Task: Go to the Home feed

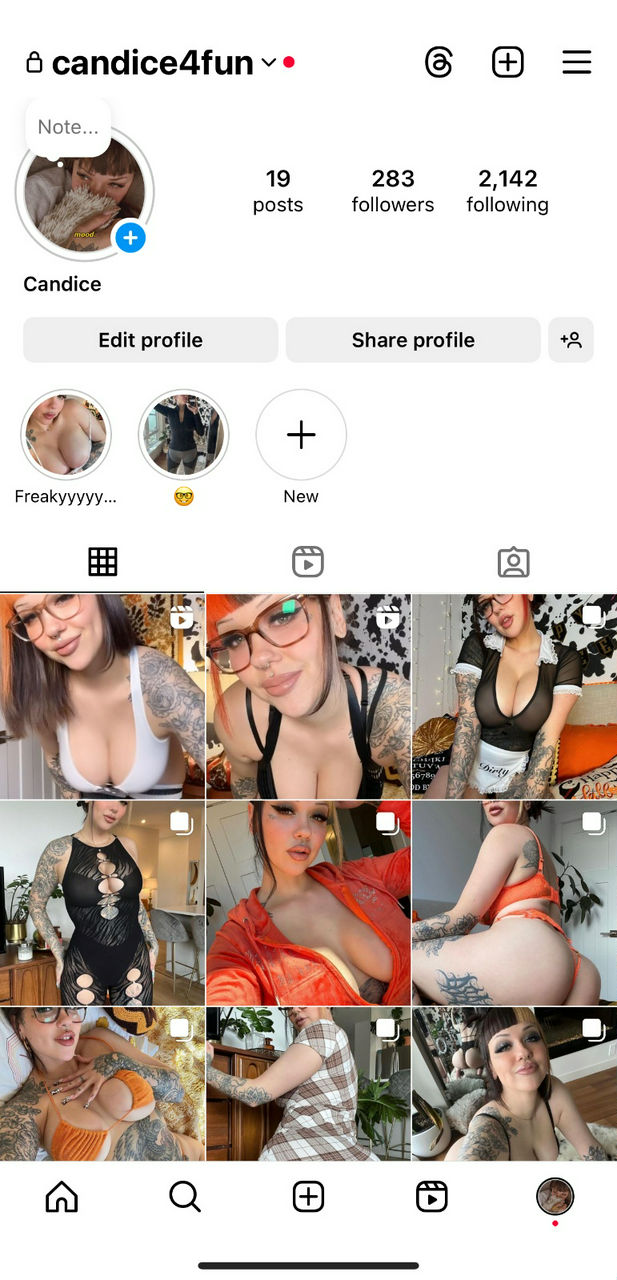Action: pos(62,1196)
